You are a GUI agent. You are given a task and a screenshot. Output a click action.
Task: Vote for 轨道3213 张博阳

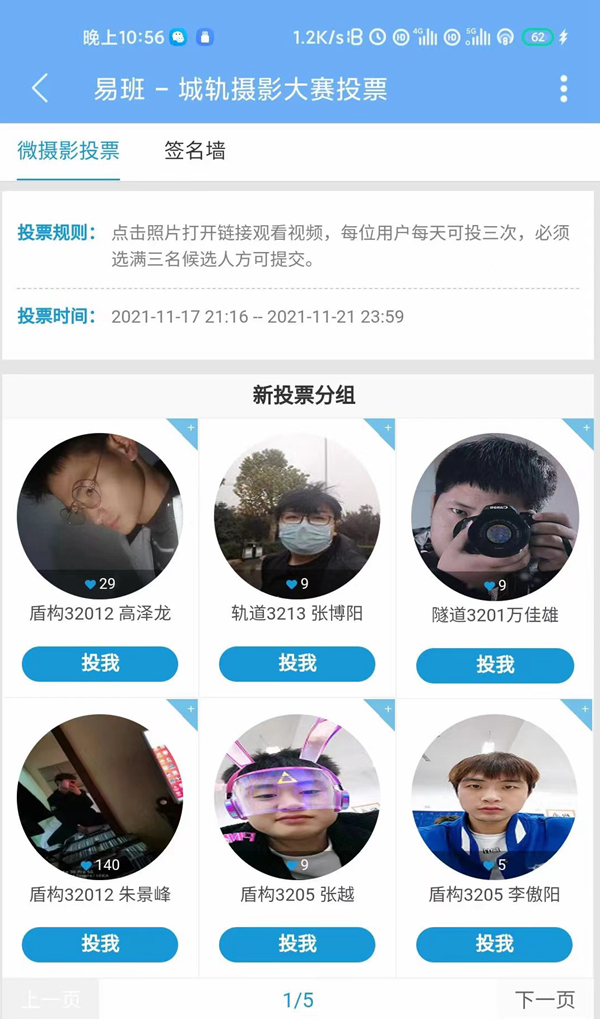pos(297,664)
